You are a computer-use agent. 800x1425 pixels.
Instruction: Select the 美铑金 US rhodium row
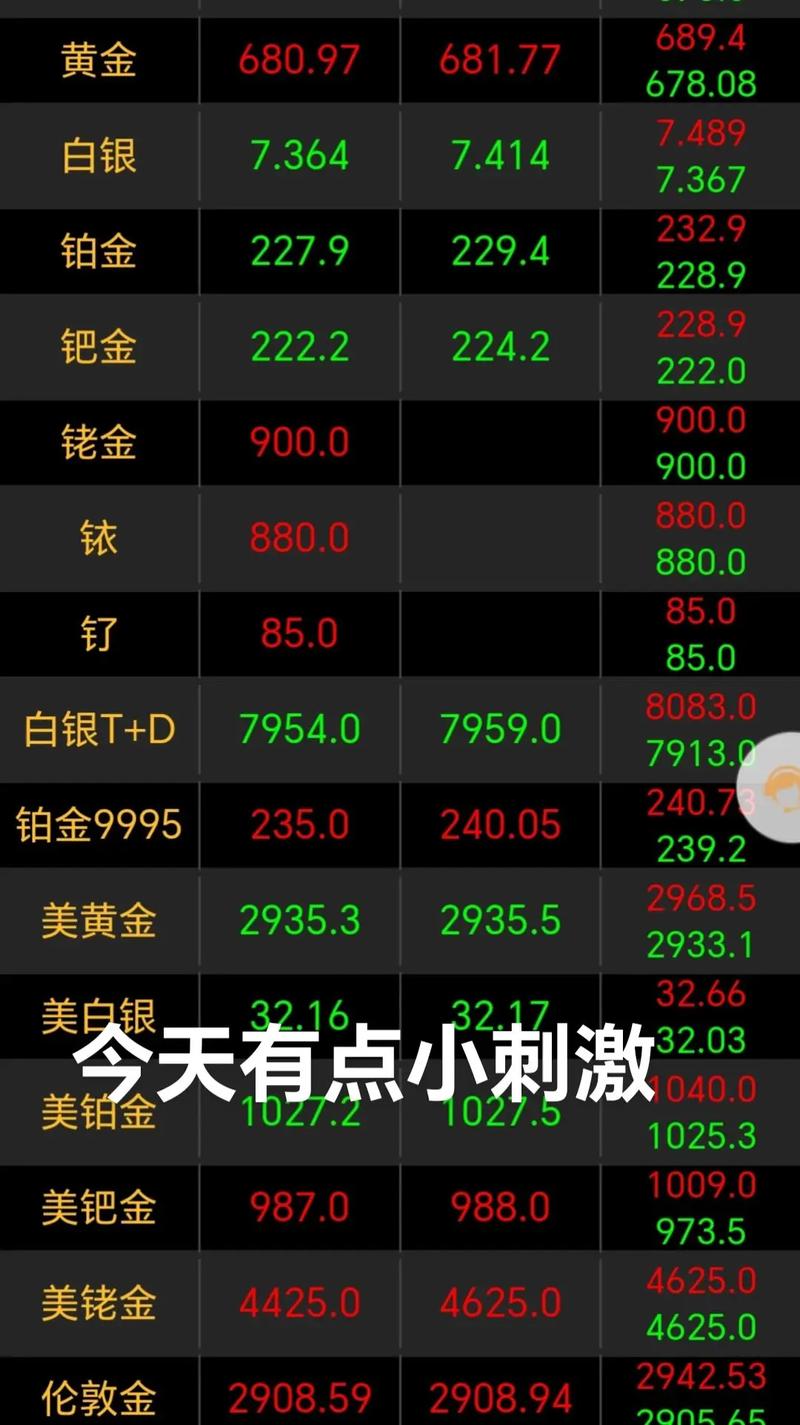pos(97,1303)
